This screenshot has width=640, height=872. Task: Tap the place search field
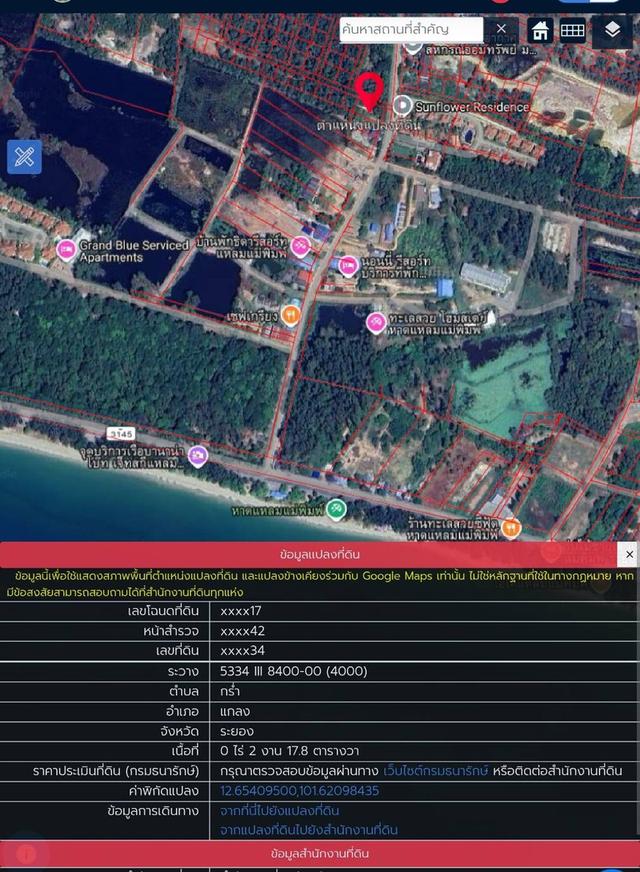[410, 30]
